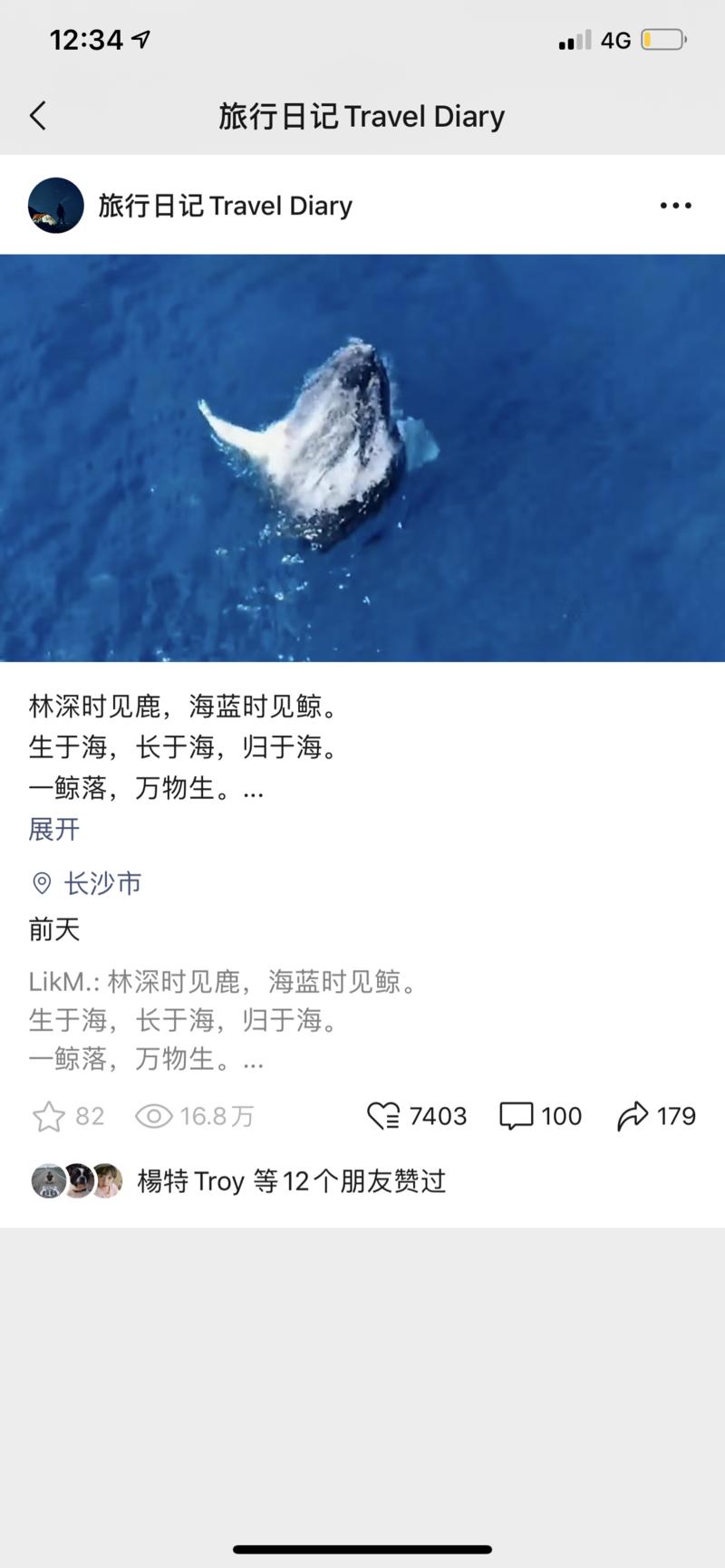Open the more options menu via three dots
Viewport: 725px width, 1568px height.
coord(675,206)
